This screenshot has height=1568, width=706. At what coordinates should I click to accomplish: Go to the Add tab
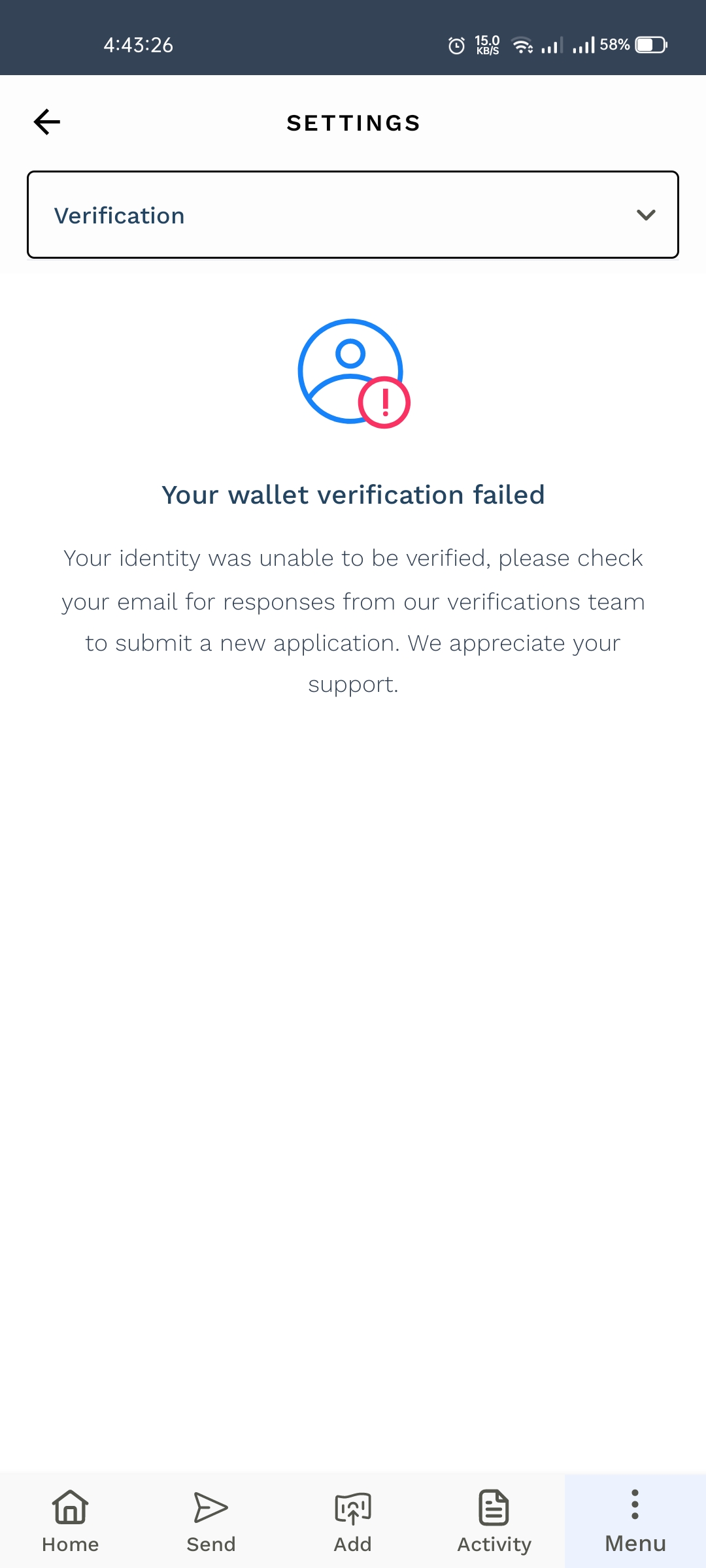tap(353, 1521)
